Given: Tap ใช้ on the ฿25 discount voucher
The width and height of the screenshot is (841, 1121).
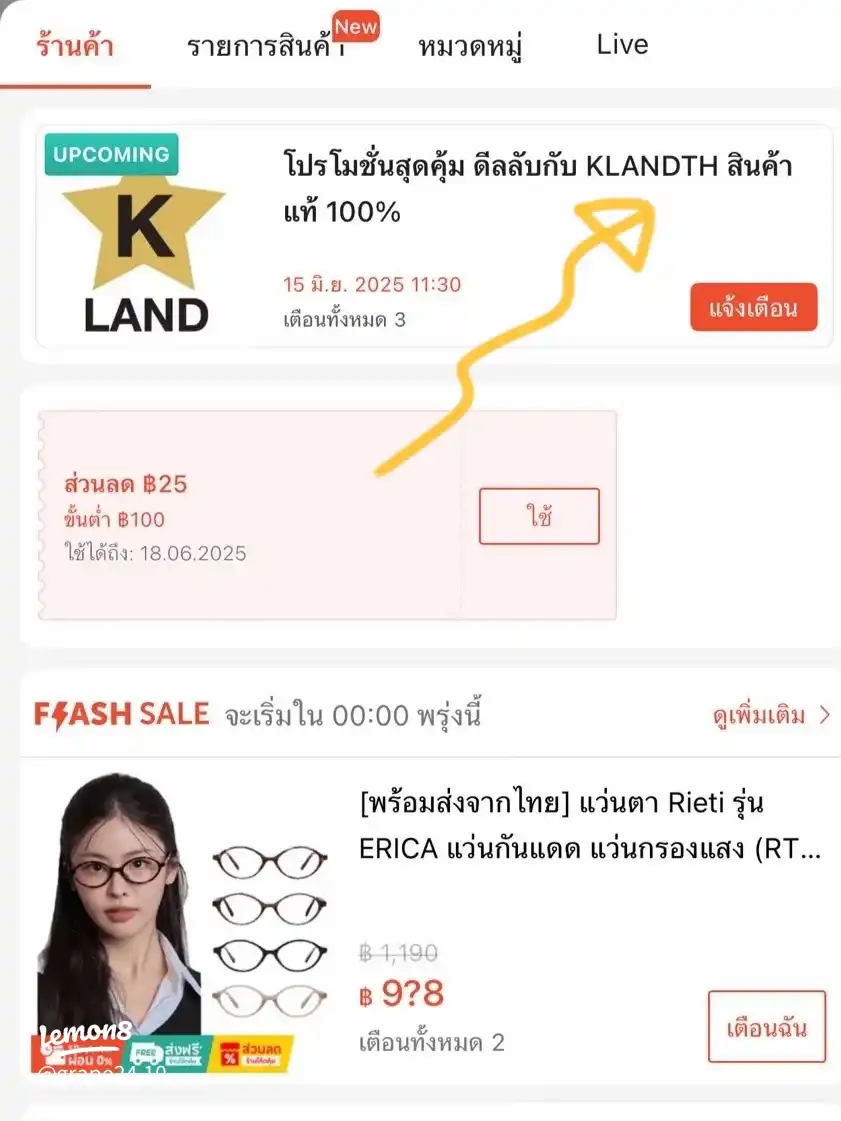Looking at the screenshot, I should (x=539, y=516).
